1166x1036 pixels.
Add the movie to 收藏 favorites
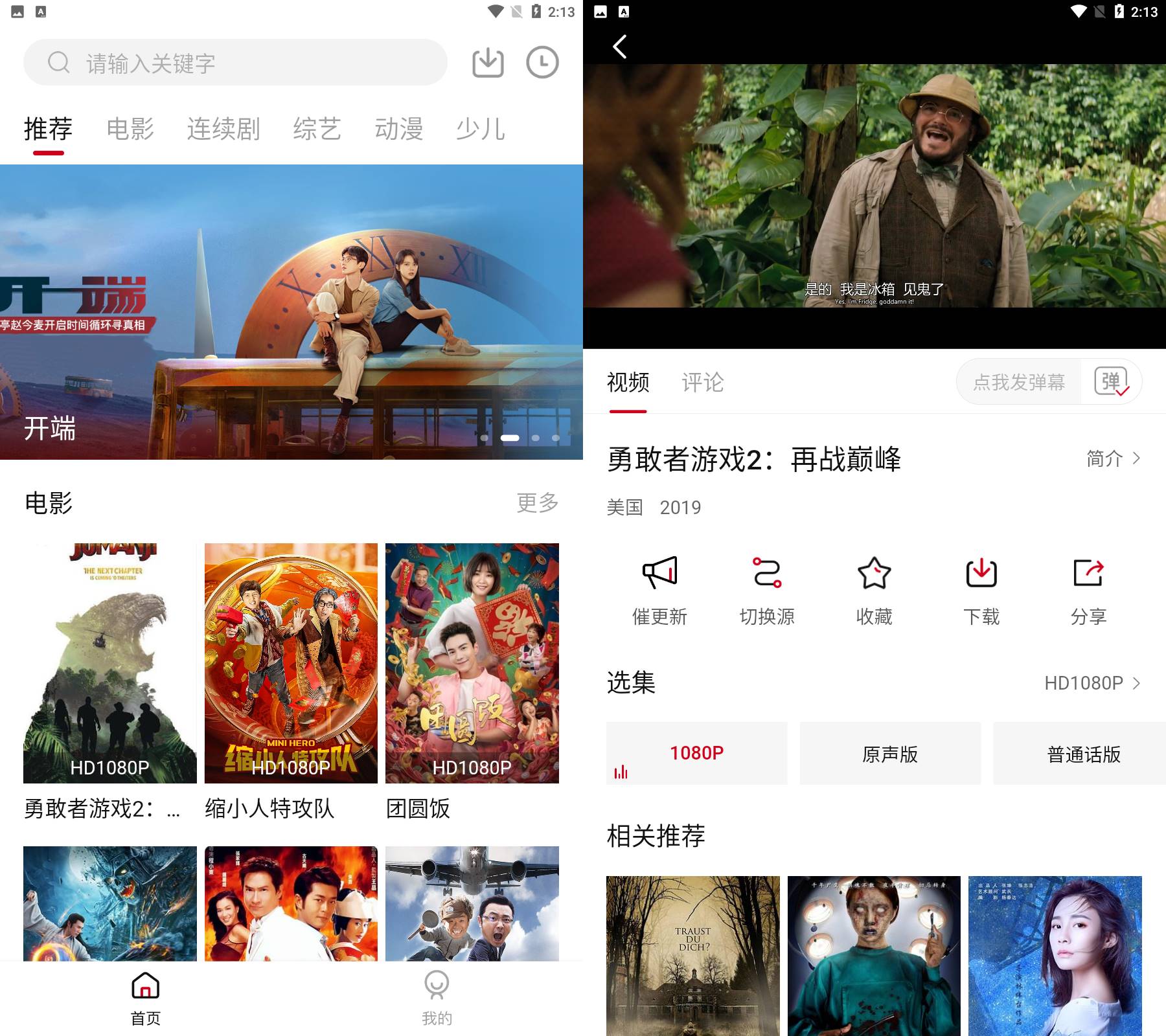[x=874, y=590]
